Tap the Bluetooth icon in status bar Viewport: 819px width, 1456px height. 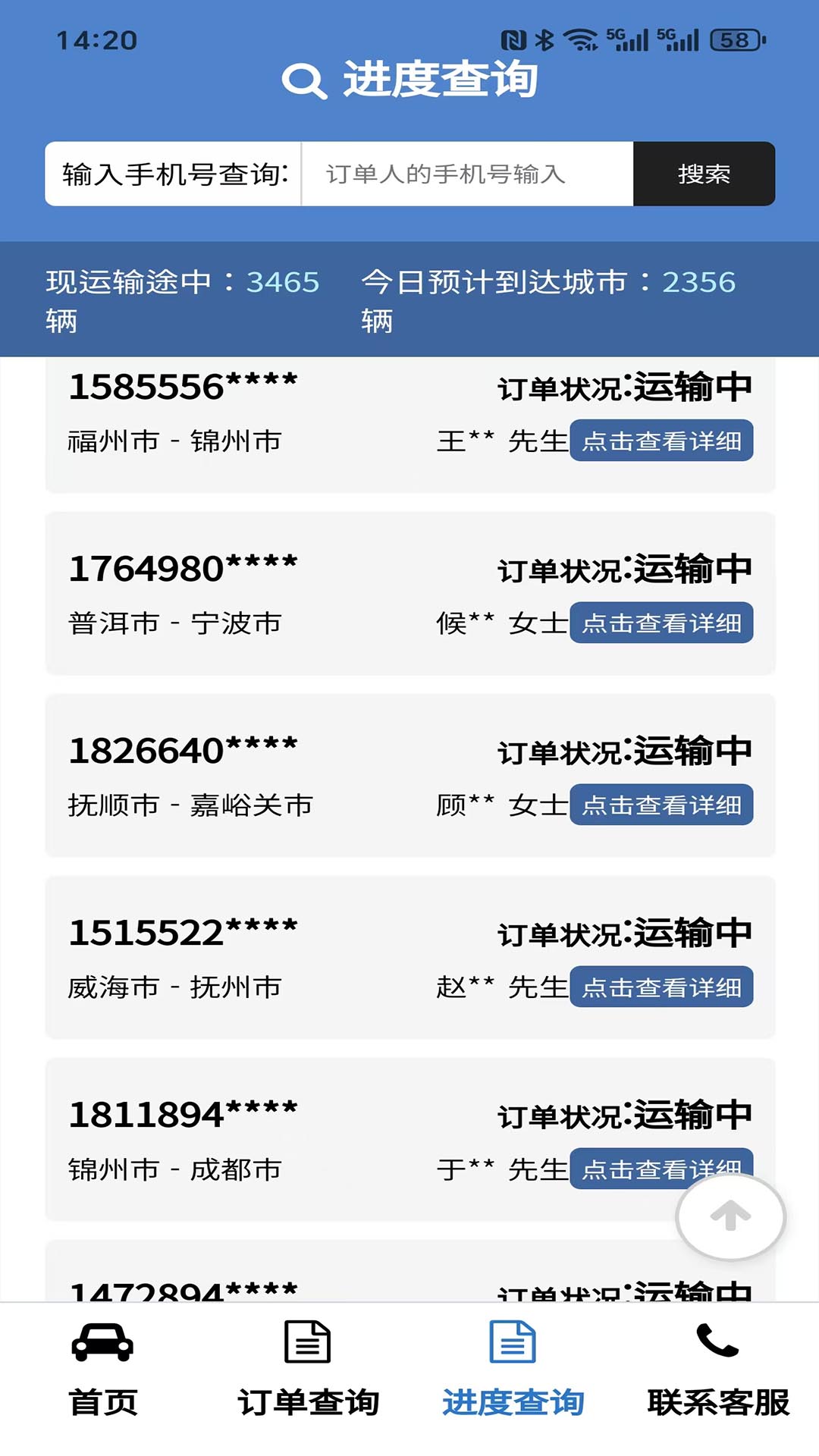click(x=545, y=36)
